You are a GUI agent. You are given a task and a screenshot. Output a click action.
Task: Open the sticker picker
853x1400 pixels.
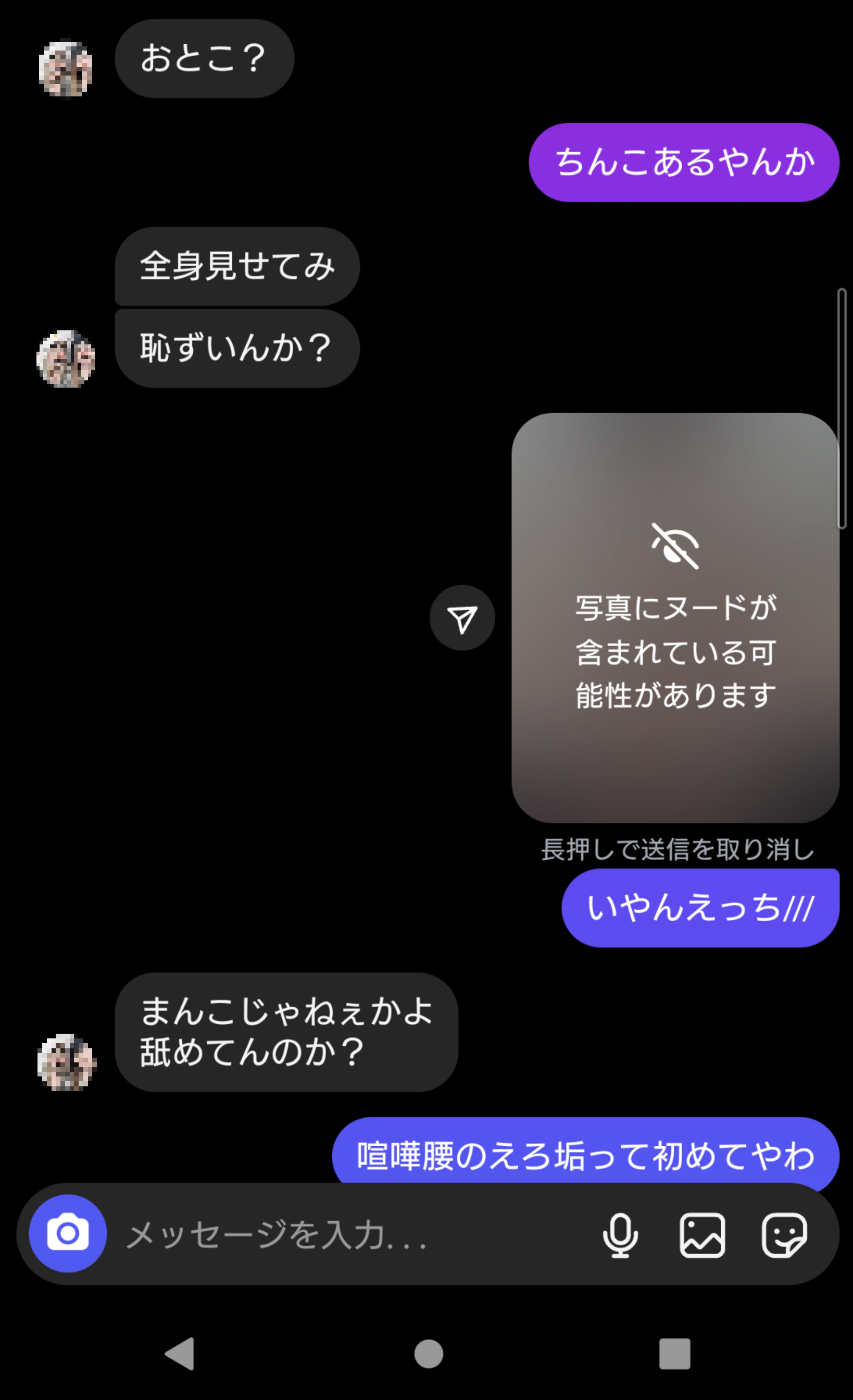tap(784, 1235)
